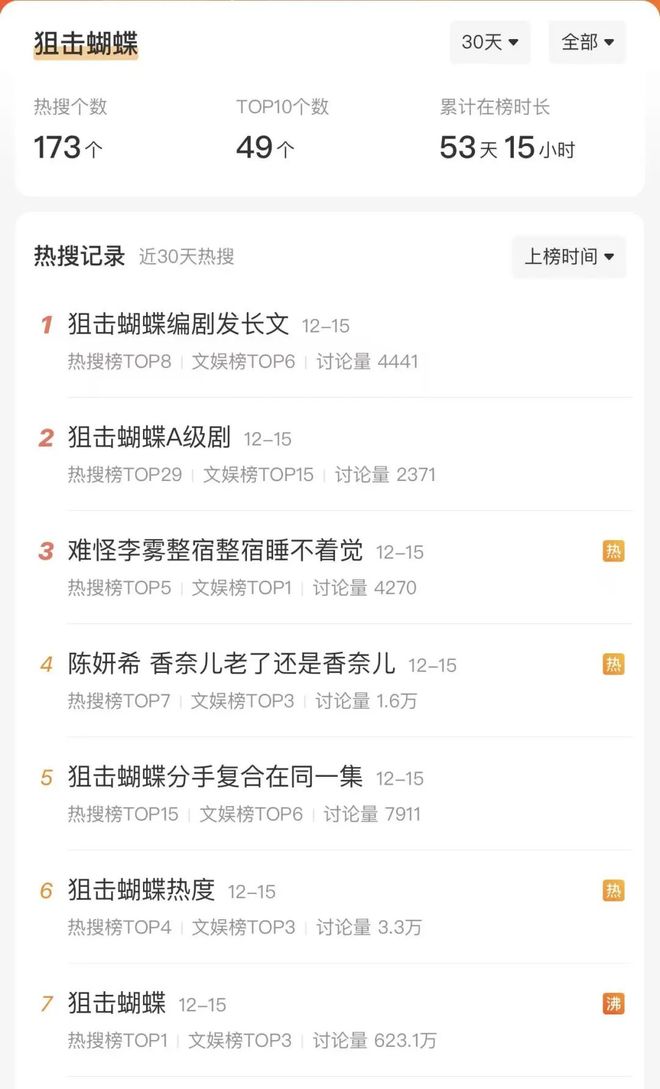Open 陈妍希 香奈儿老了还是香奈儿 entry
660x1089 pixels.
click(231, 664)
